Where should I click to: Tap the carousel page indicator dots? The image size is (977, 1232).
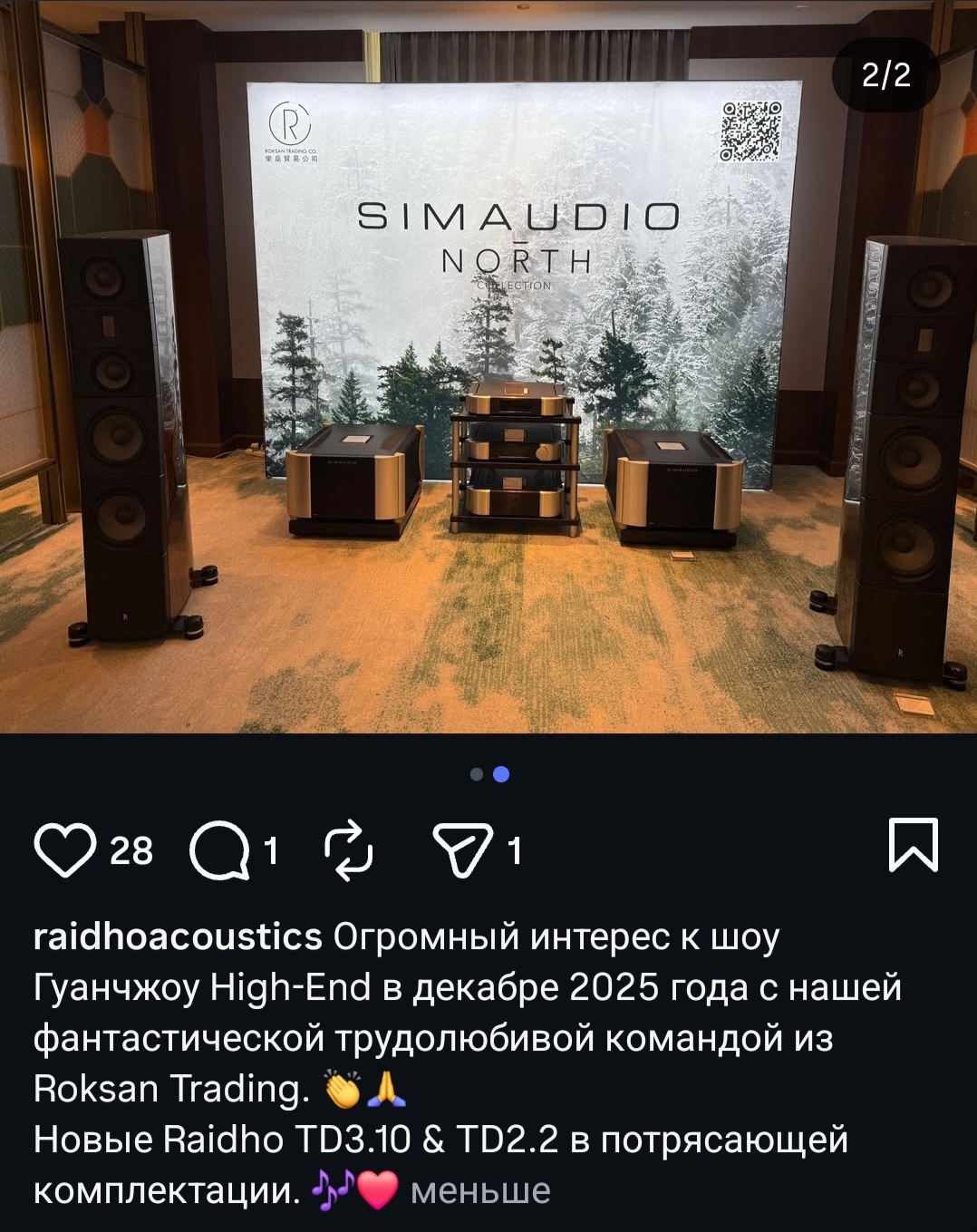coord(489,774)
